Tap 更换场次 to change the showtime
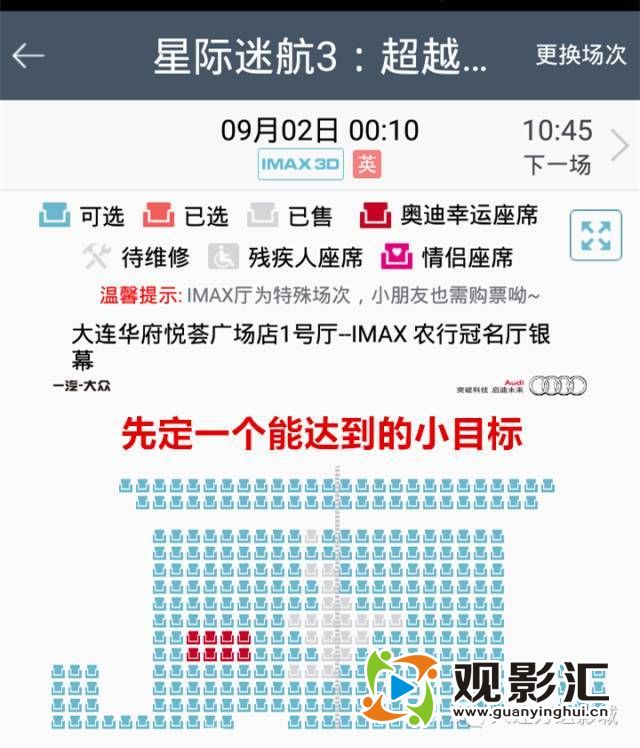640x748 pixels. pos(580,55)
